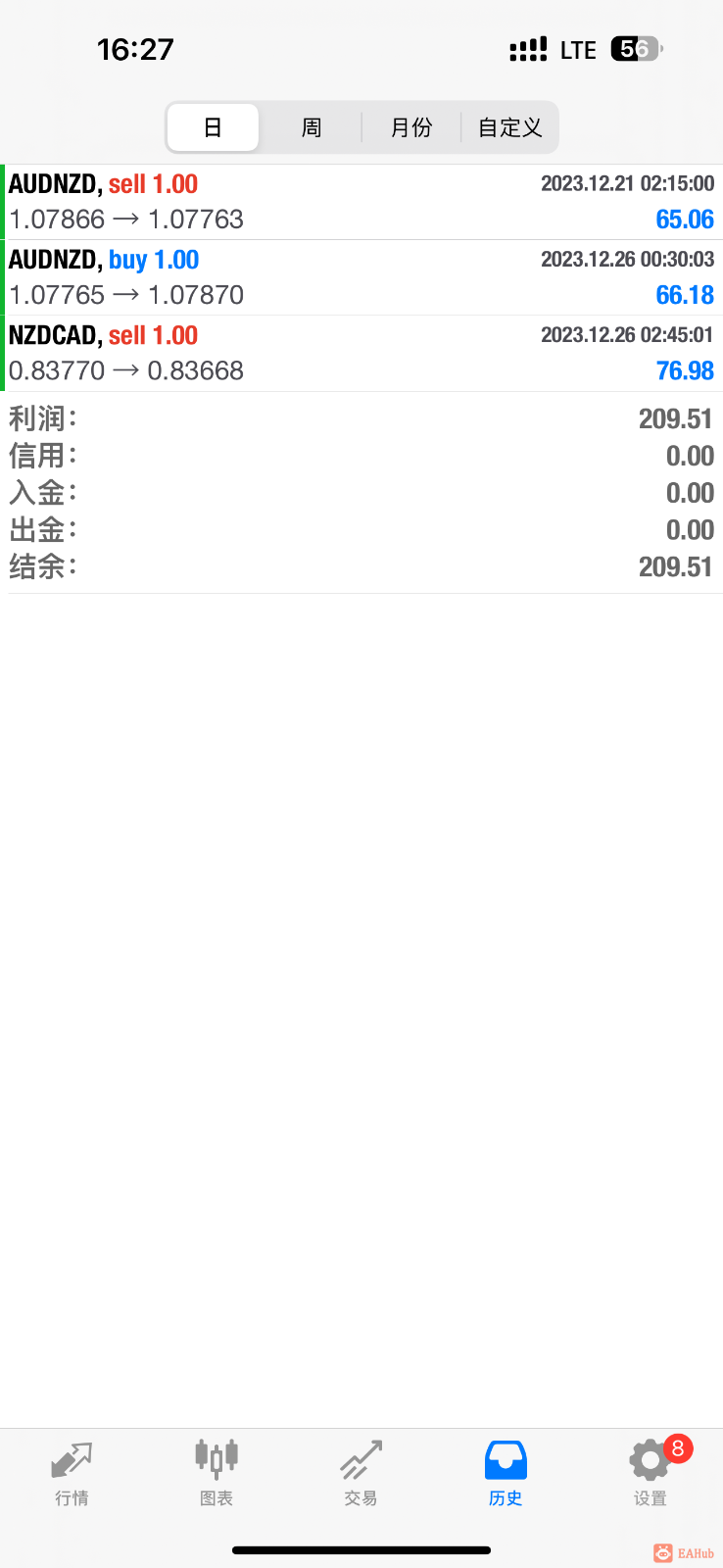The height and width of the screenshot is (1568, 723).
Task: Tap the 历史 history icon
Action: click(505, 1470)
